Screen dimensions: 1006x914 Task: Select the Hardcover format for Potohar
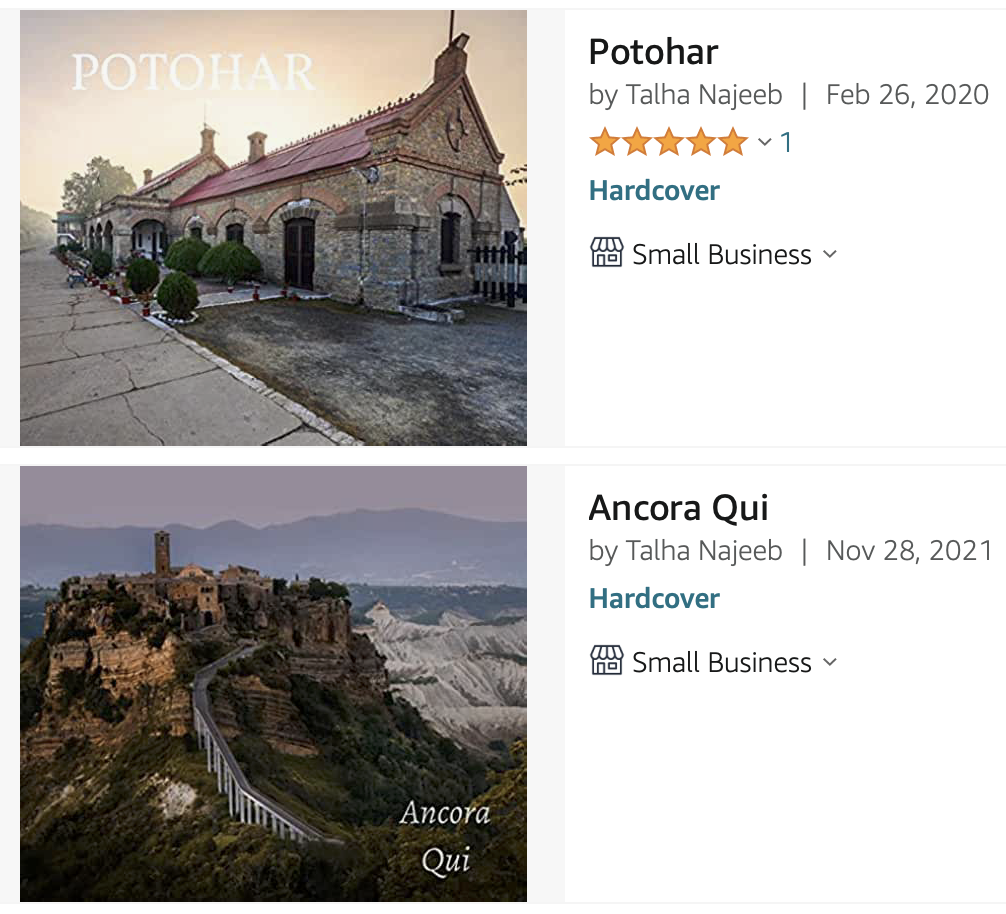click(x=654, y=191)
